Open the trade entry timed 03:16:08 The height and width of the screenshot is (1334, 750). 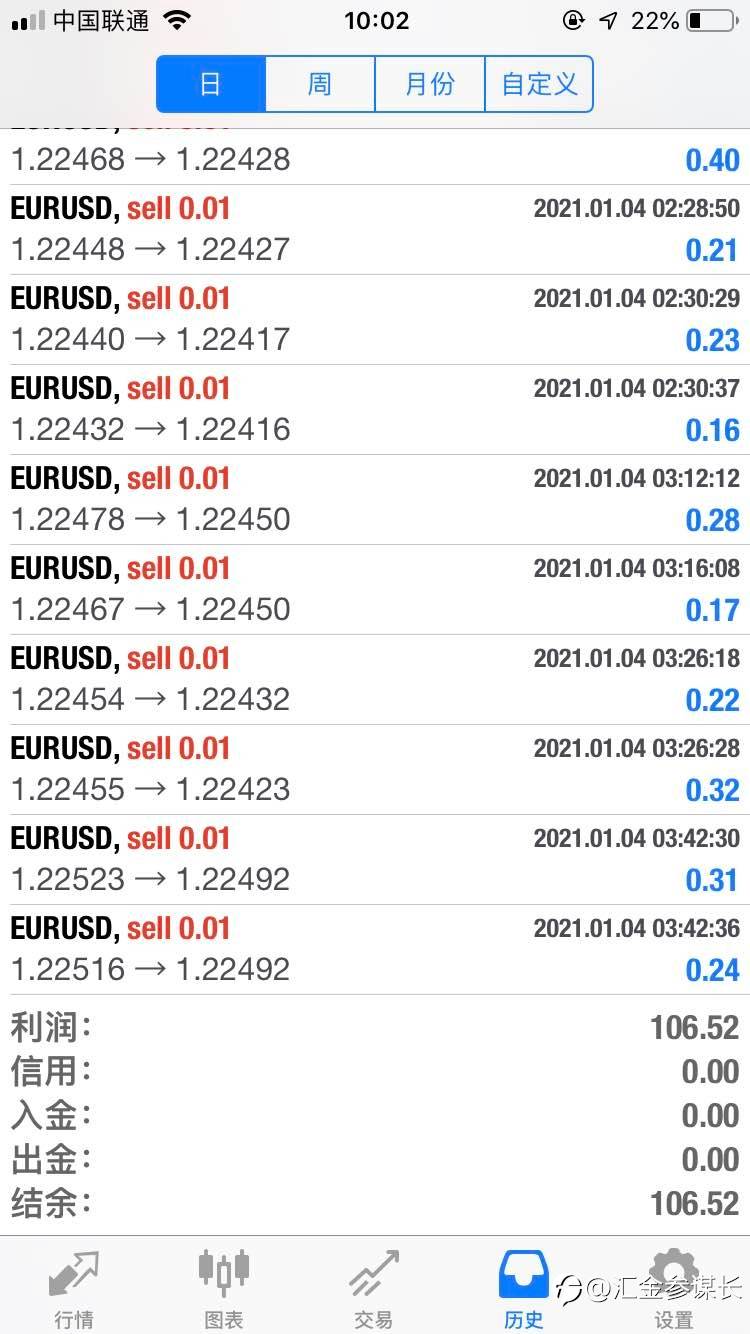pos(375,590)
